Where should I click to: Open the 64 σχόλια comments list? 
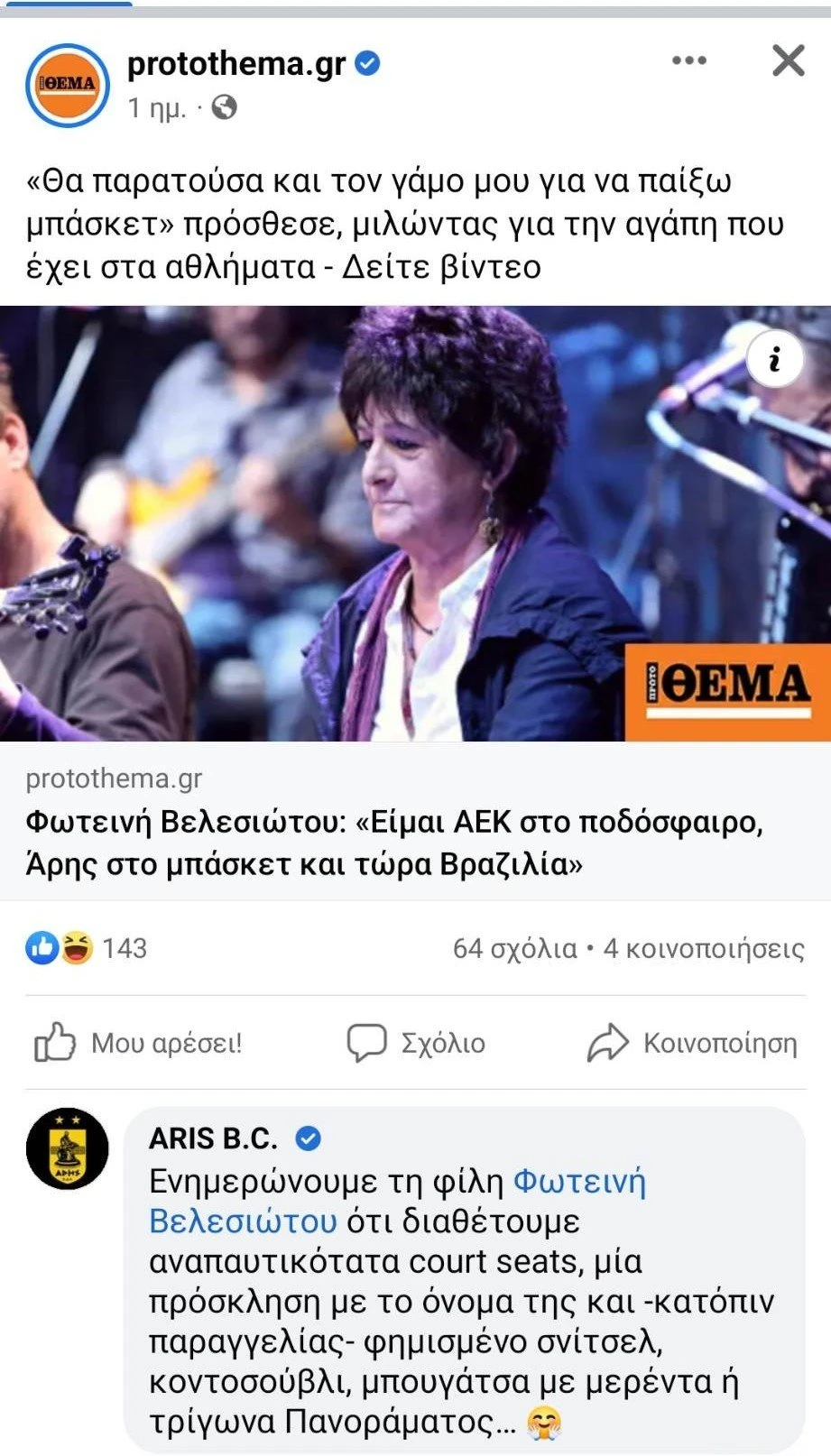coord(514,948)
